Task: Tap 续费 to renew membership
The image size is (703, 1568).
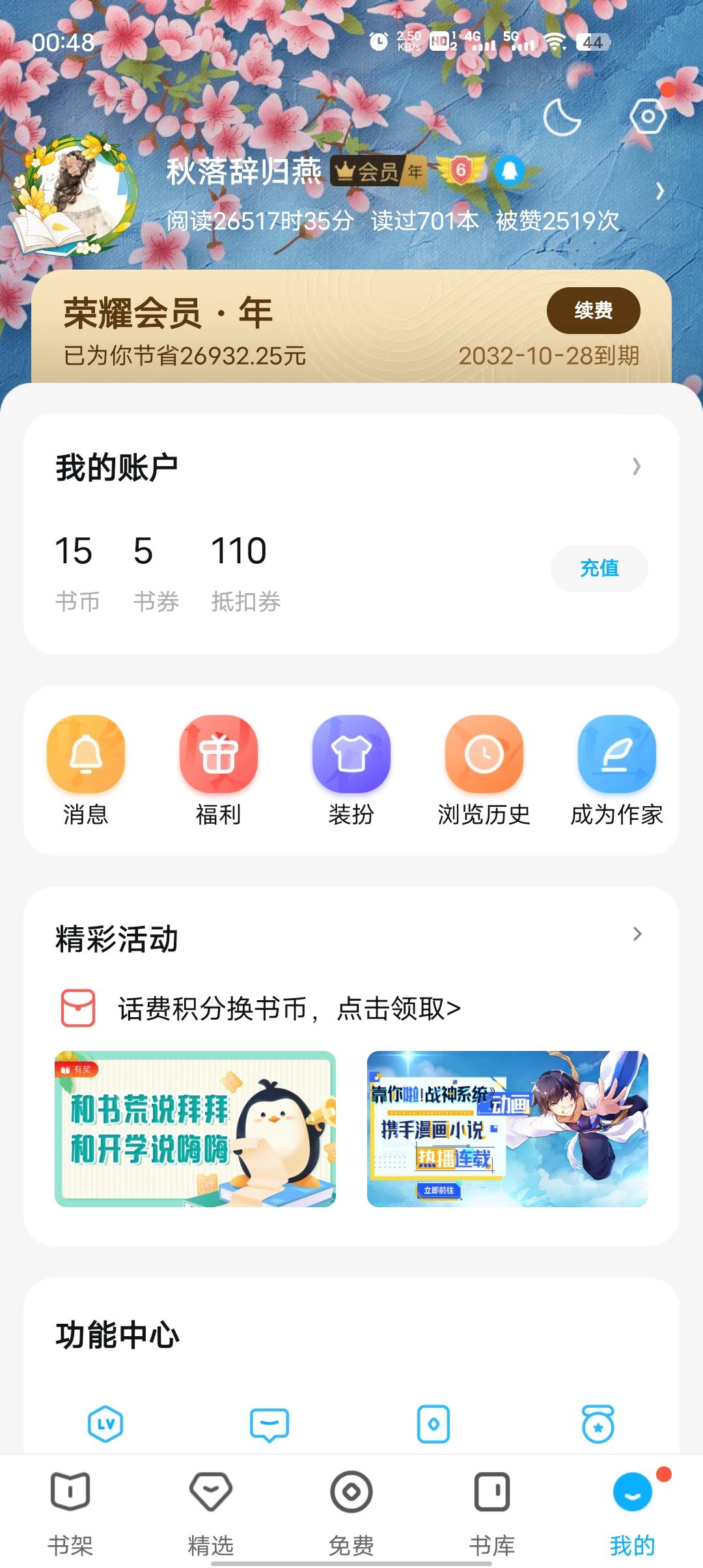Action: pyautogui.click(x=593, y=311)
